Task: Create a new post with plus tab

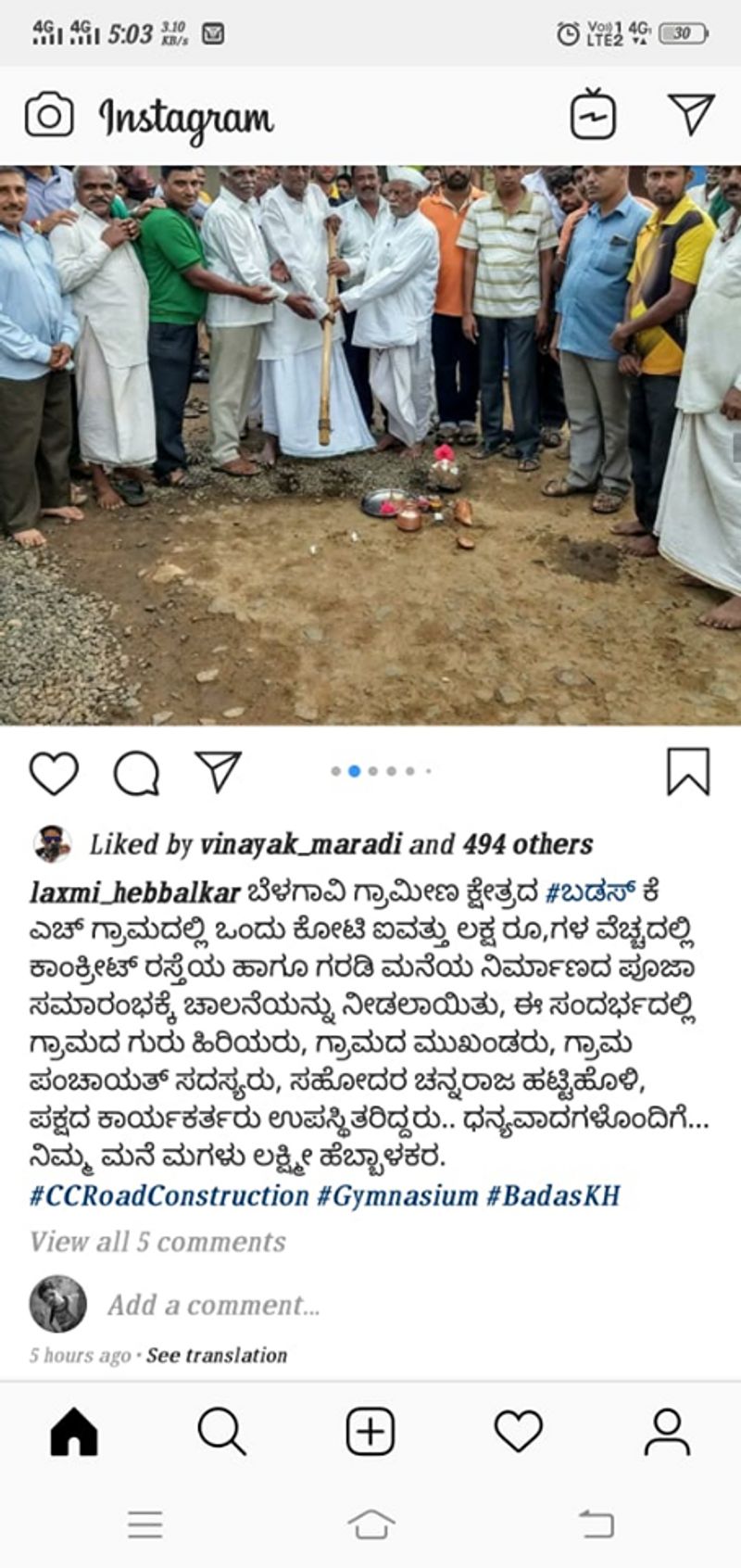Action: tap(370, 1432)
